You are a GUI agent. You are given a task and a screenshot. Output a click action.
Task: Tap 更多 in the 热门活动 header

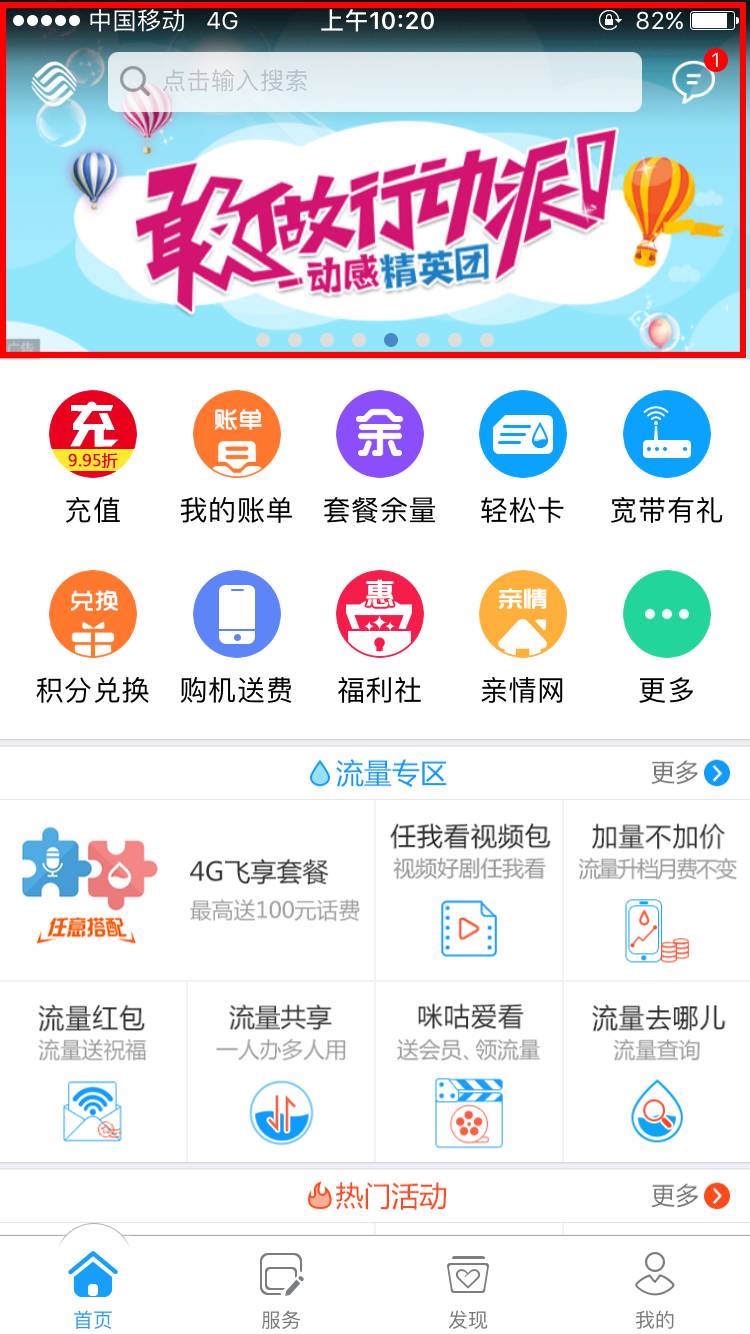(x=690, y=1196)
